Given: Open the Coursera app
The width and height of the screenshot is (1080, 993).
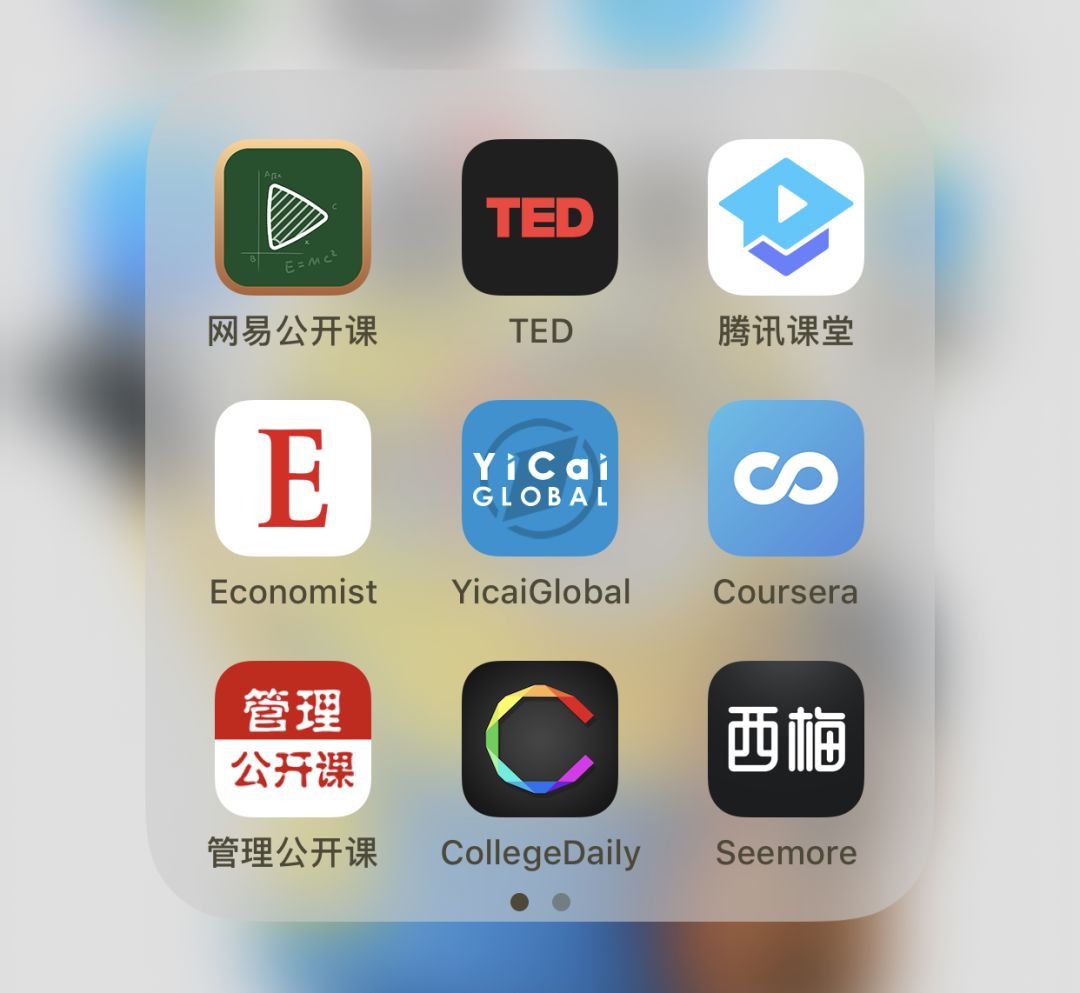Looking at the screenshot, I should tap(786, 478).
